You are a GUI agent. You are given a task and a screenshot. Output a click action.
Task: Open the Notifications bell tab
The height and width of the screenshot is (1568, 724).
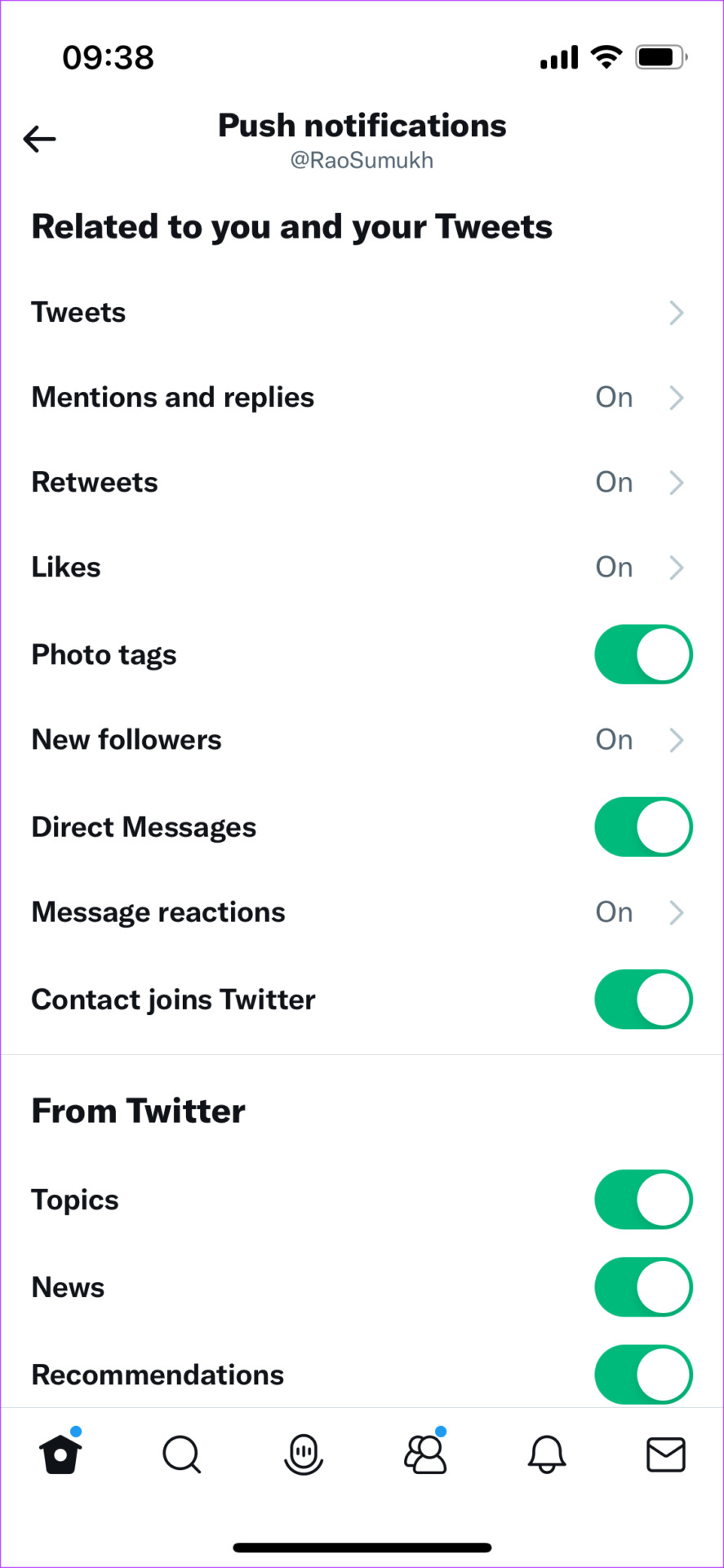(x=547, y=1454)
